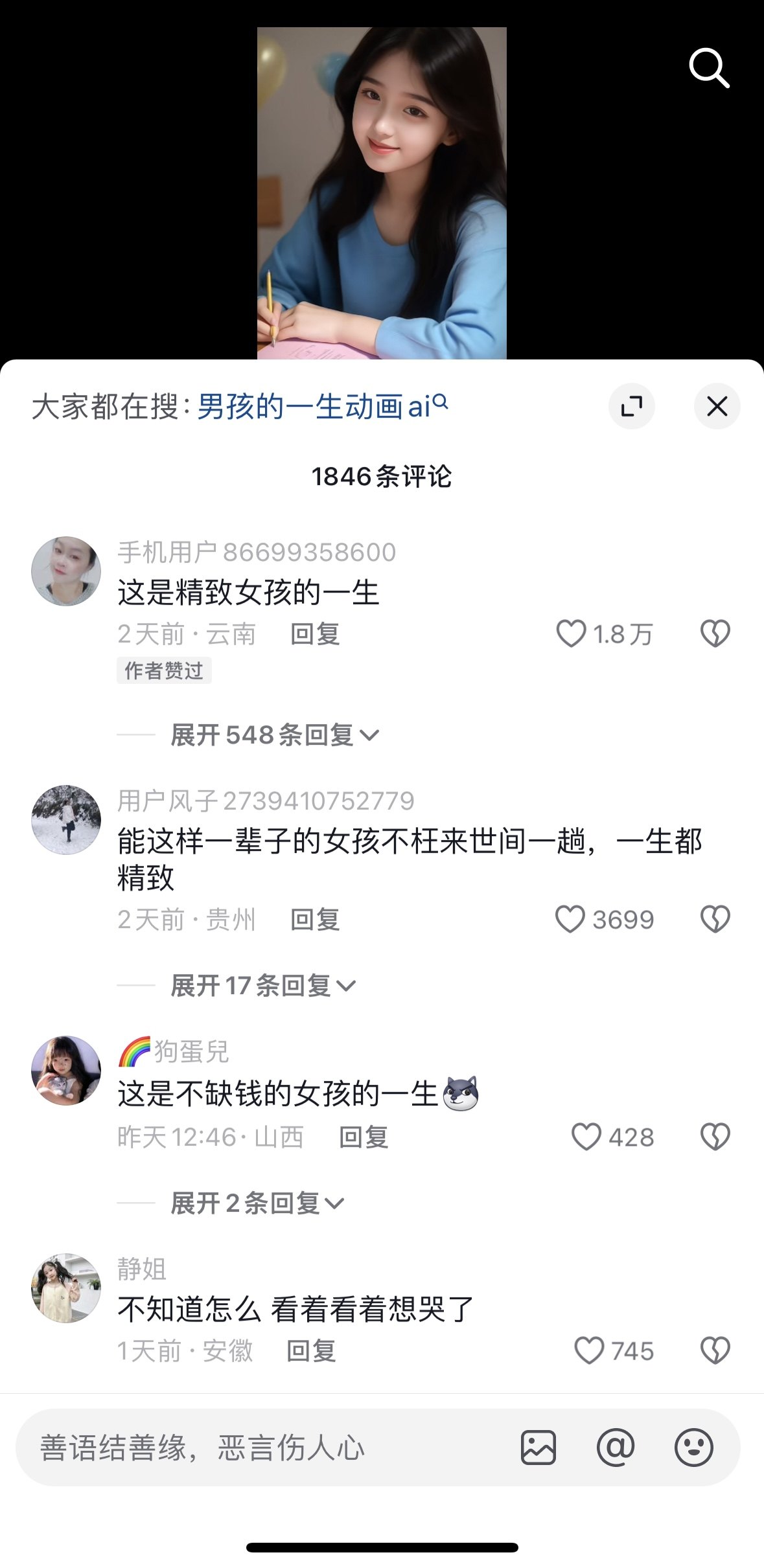Like the comment 这是精致女孩的一生

coord(571,634)
